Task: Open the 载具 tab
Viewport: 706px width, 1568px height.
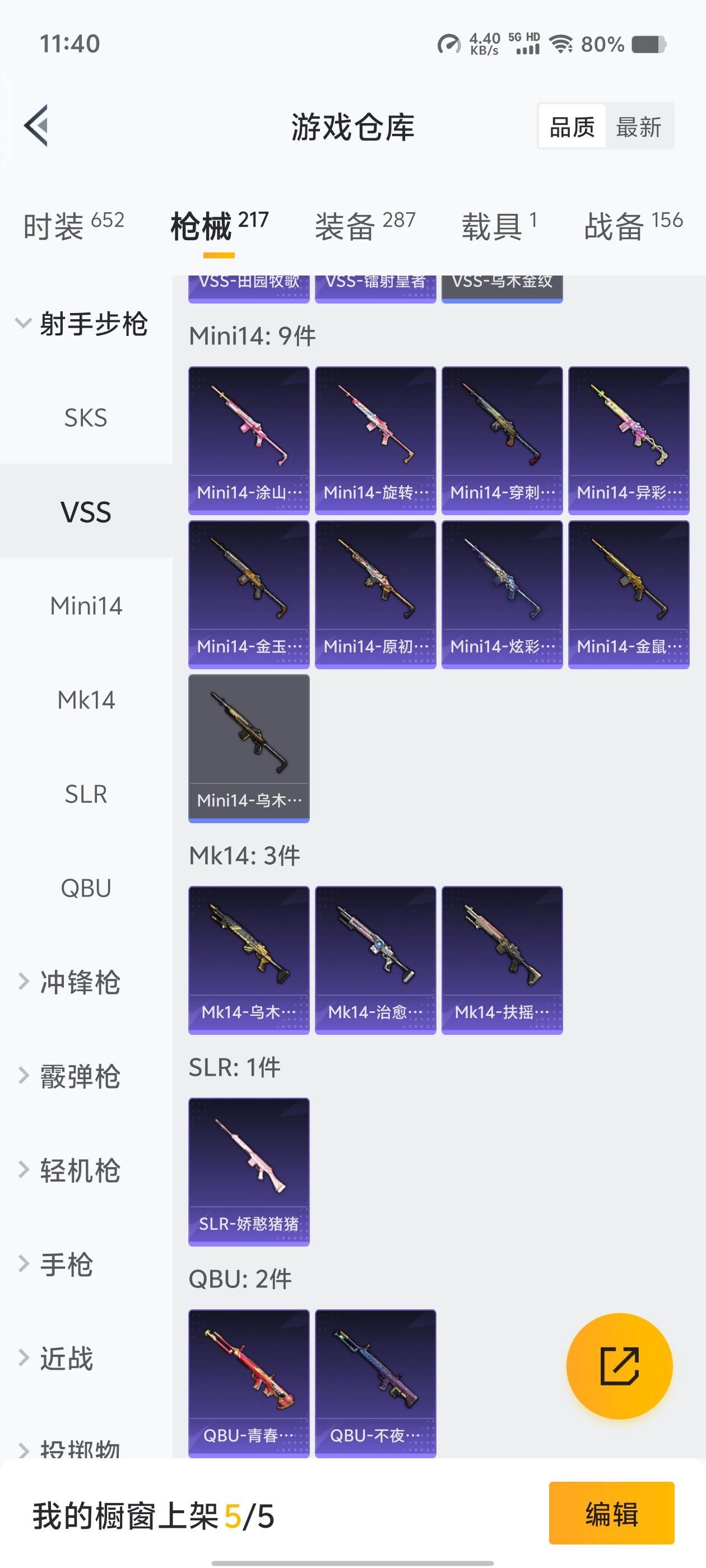Action: tap(499, 226)
